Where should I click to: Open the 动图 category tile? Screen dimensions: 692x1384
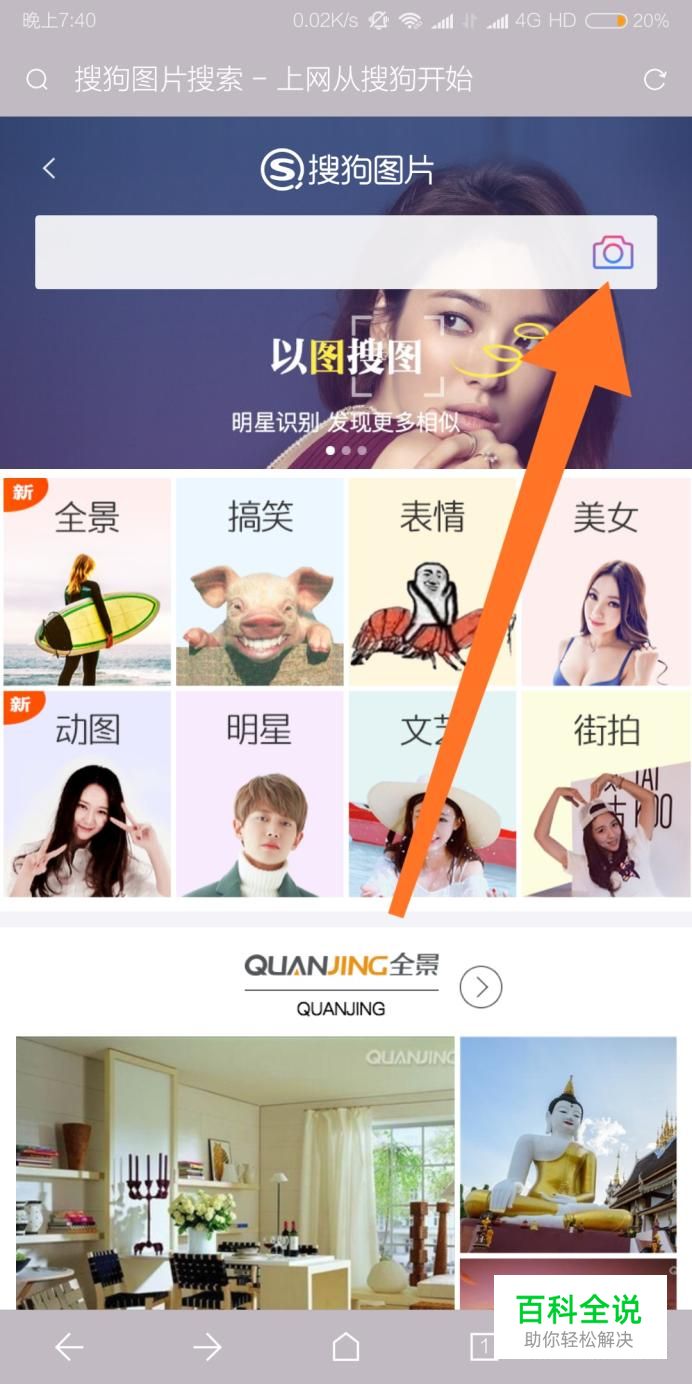click(x=87, y=793)
